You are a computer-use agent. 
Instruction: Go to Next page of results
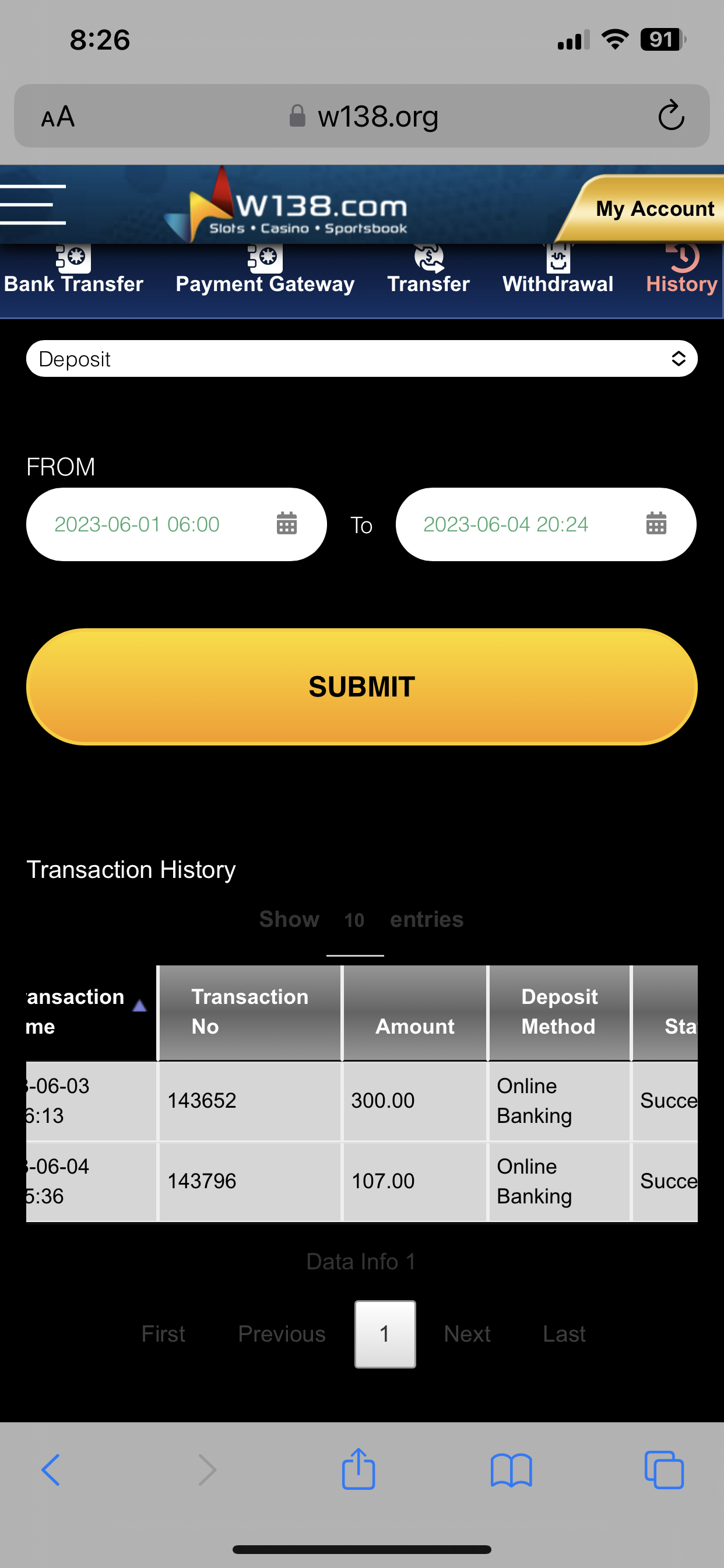point(467,1333)
